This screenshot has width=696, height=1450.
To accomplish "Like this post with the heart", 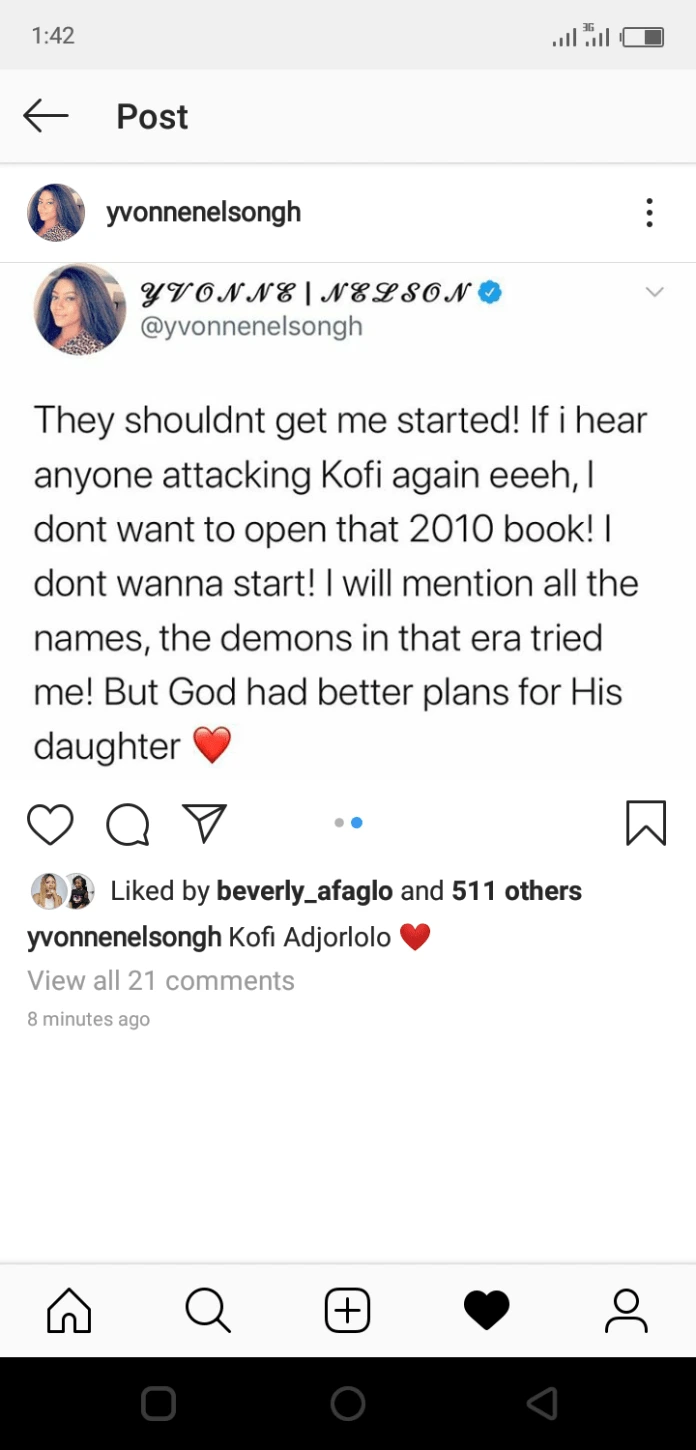I will coord(50,824).
